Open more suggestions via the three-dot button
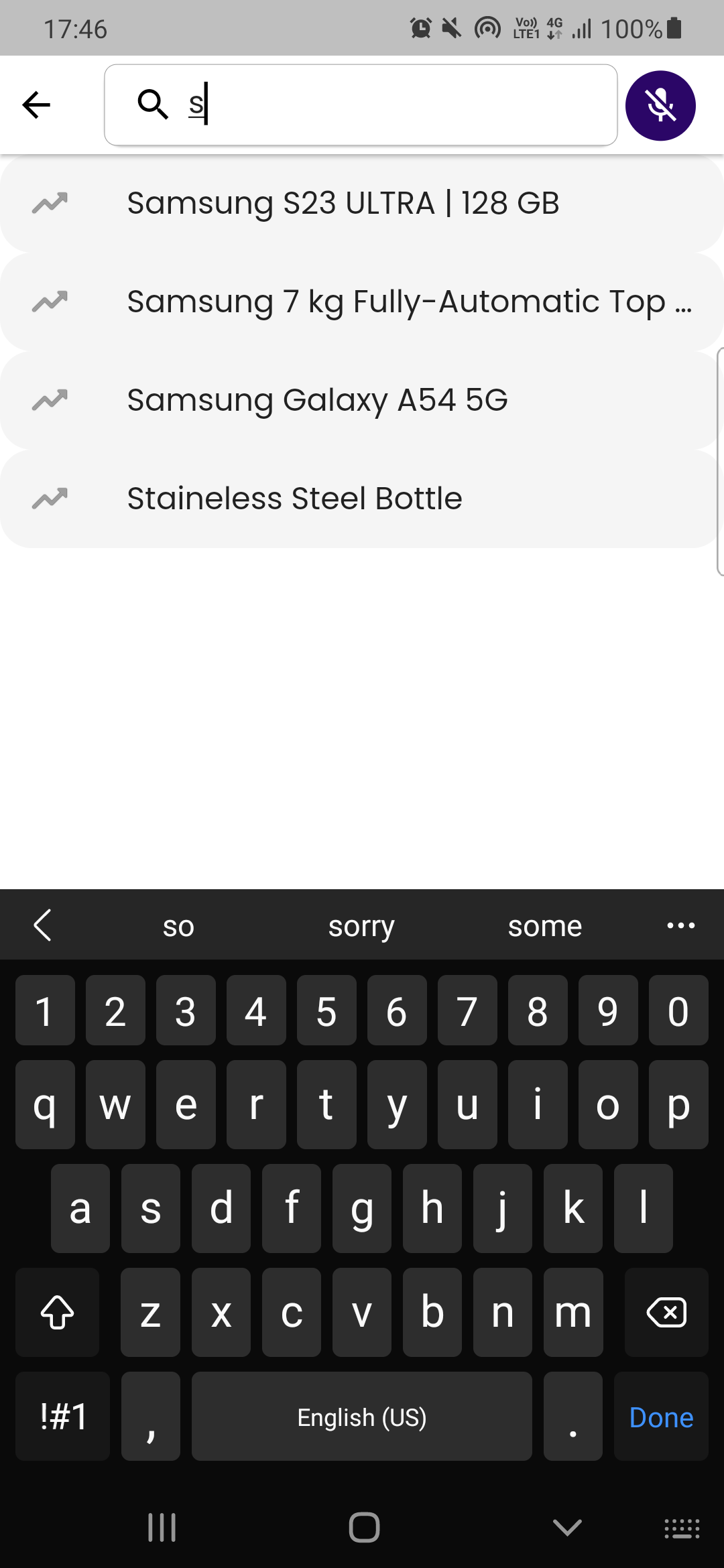This screenshot has height=1568, width=724. (x=680, y=925)
